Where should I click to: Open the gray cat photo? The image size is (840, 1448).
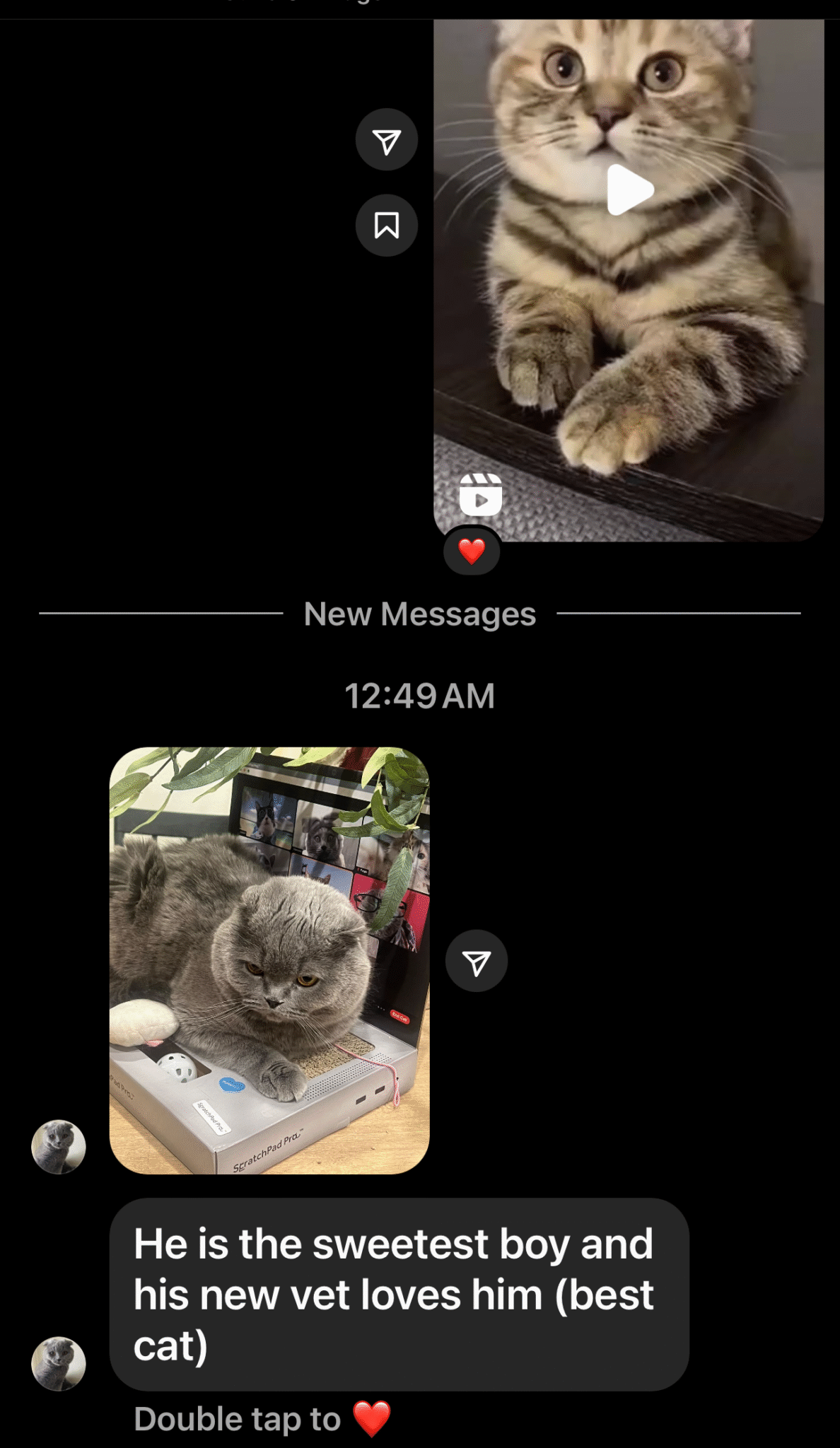click(x=269, y=960)
